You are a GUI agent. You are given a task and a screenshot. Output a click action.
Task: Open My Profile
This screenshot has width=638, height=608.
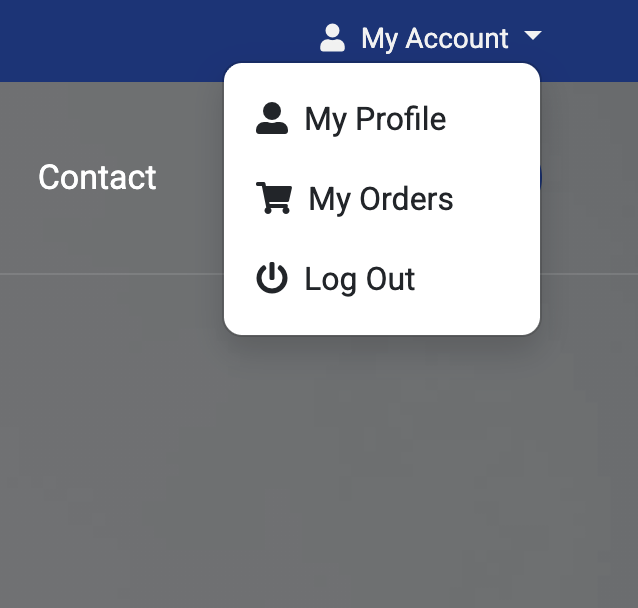pyautogui.click(x=374, y=119)
